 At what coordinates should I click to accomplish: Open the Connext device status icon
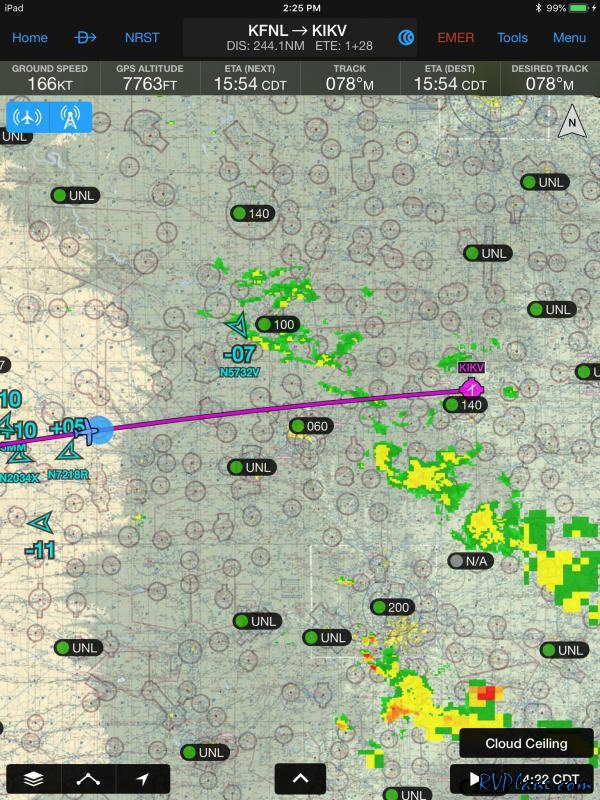pos(406,38)
